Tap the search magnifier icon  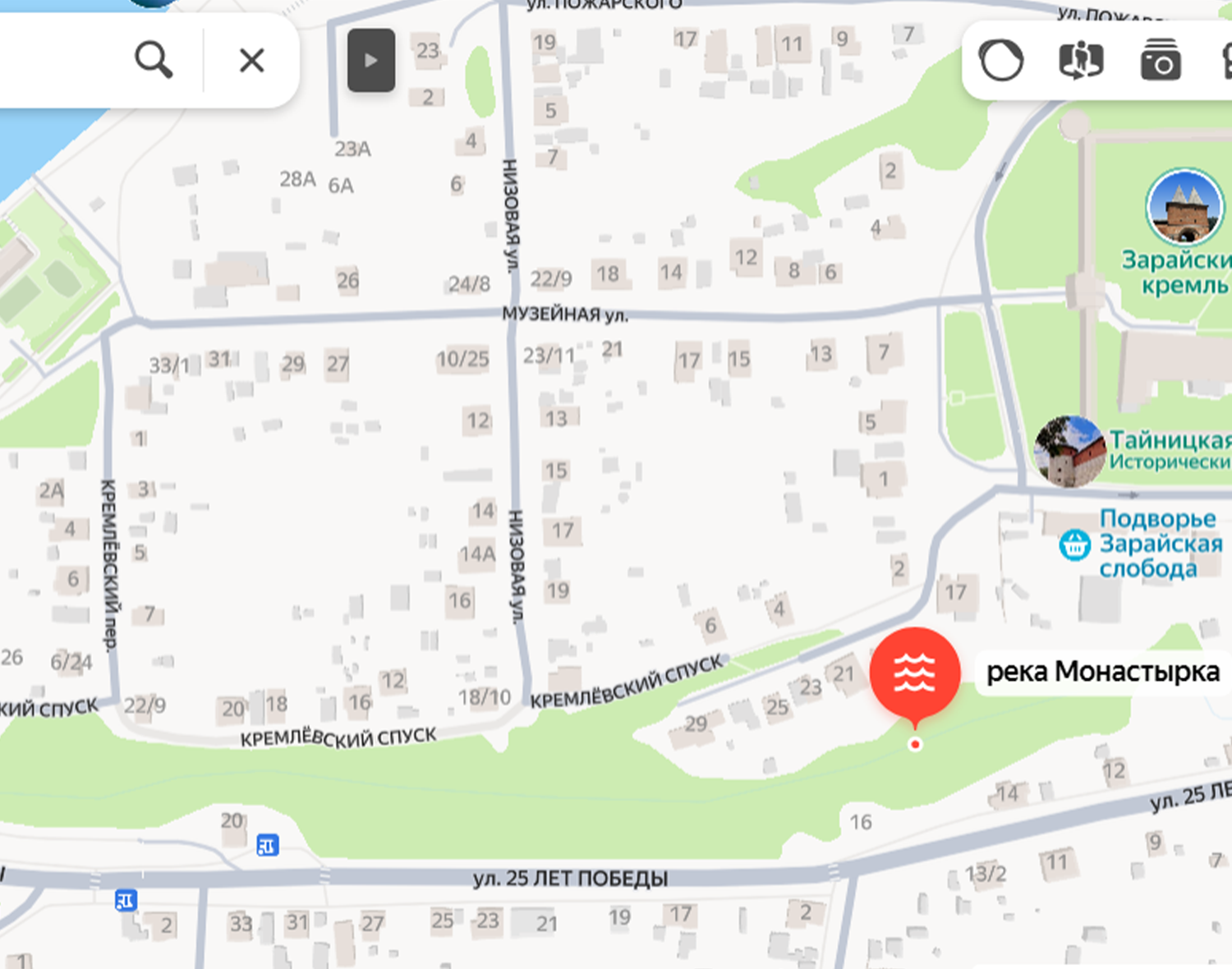[154, 60]
